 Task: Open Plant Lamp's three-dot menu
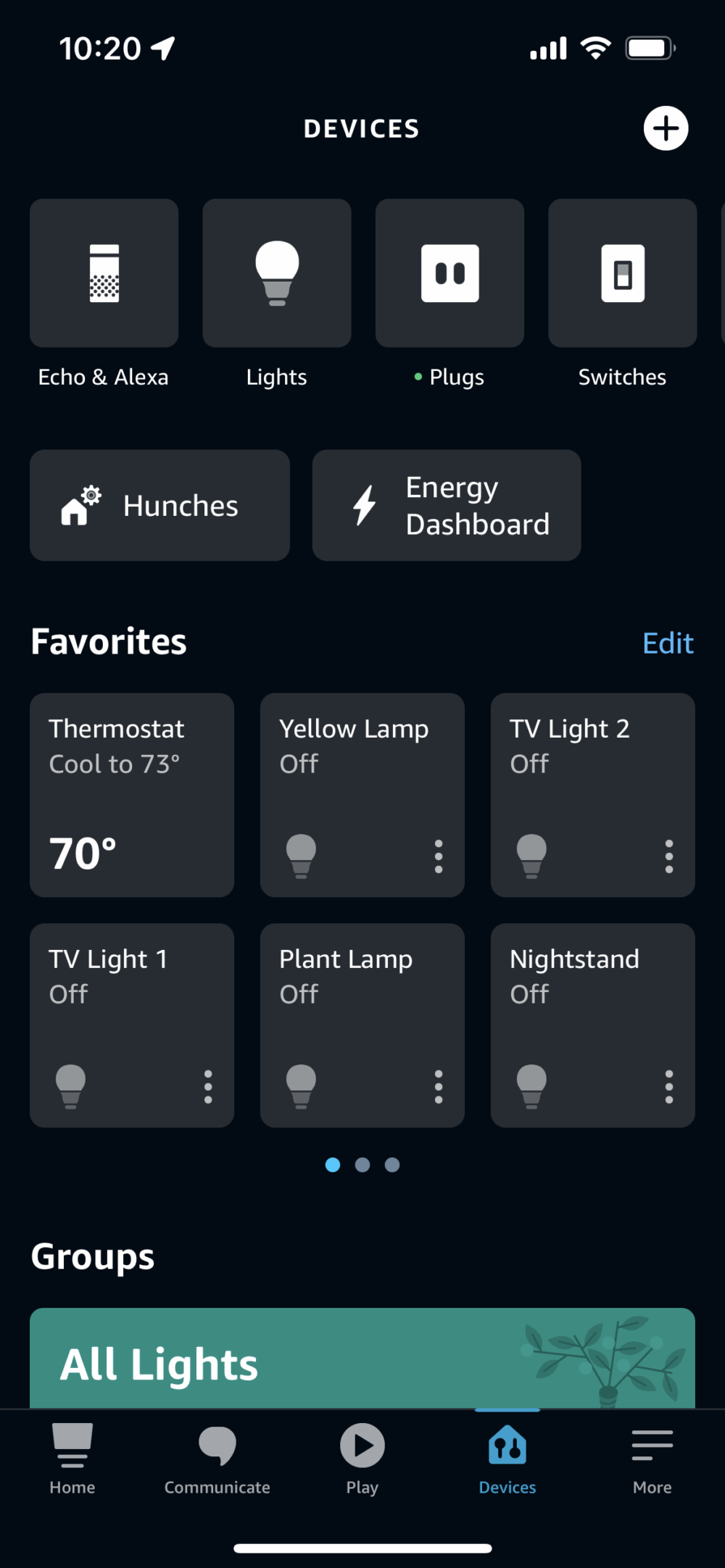pos(438,1085)
